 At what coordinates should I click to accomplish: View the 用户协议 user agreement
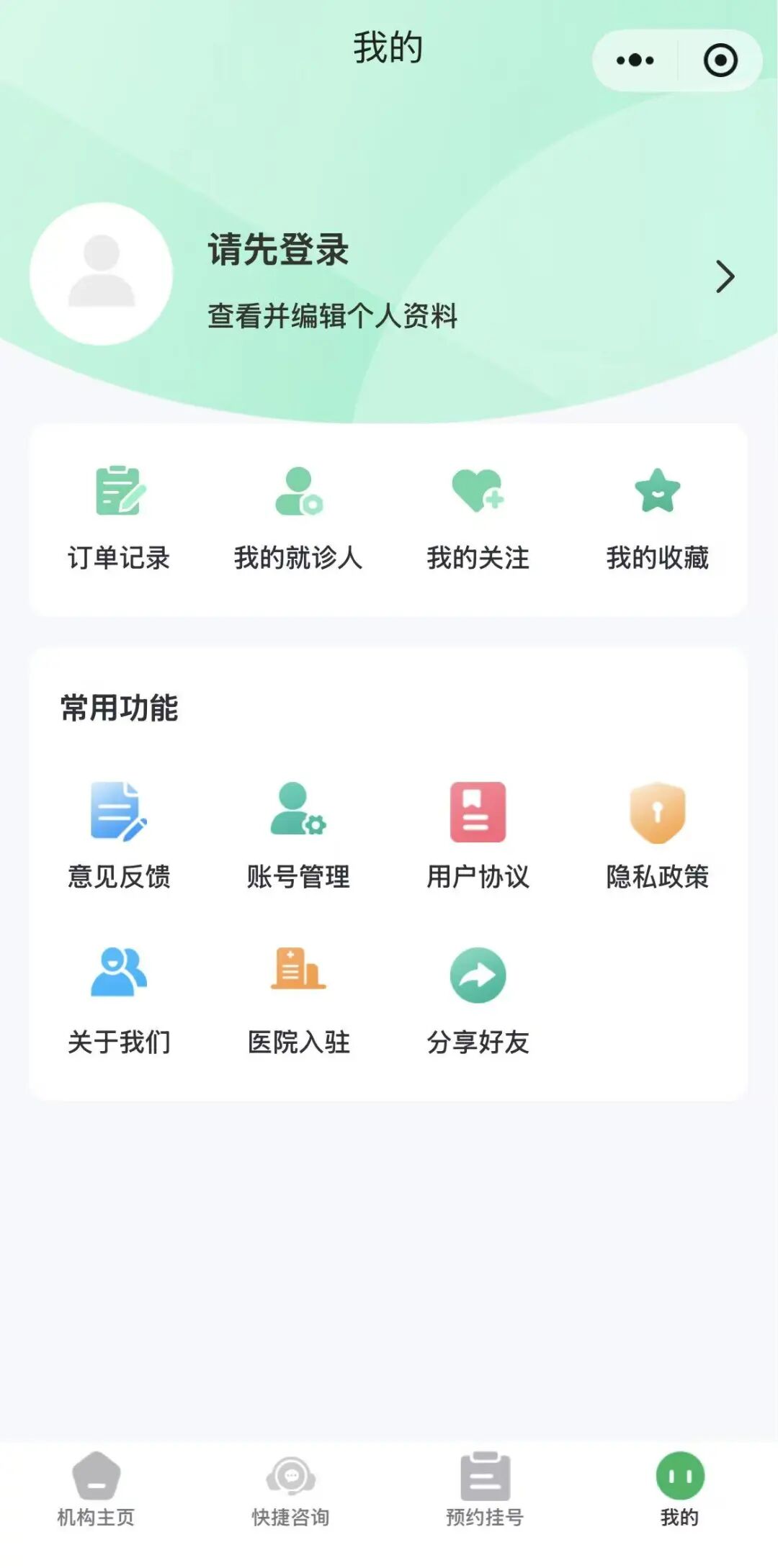[x=478, y=835]
